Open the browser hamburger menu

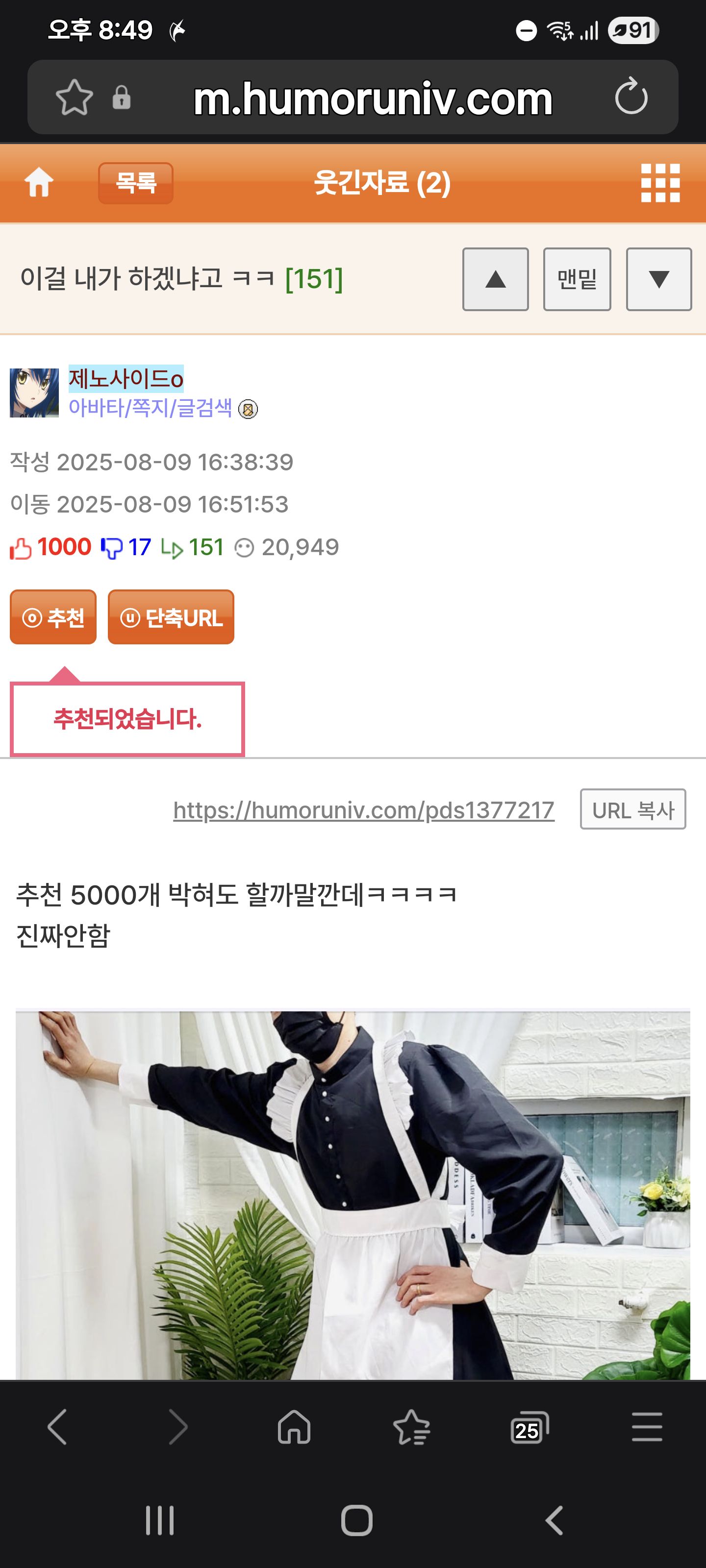[x=647, y=1427]
